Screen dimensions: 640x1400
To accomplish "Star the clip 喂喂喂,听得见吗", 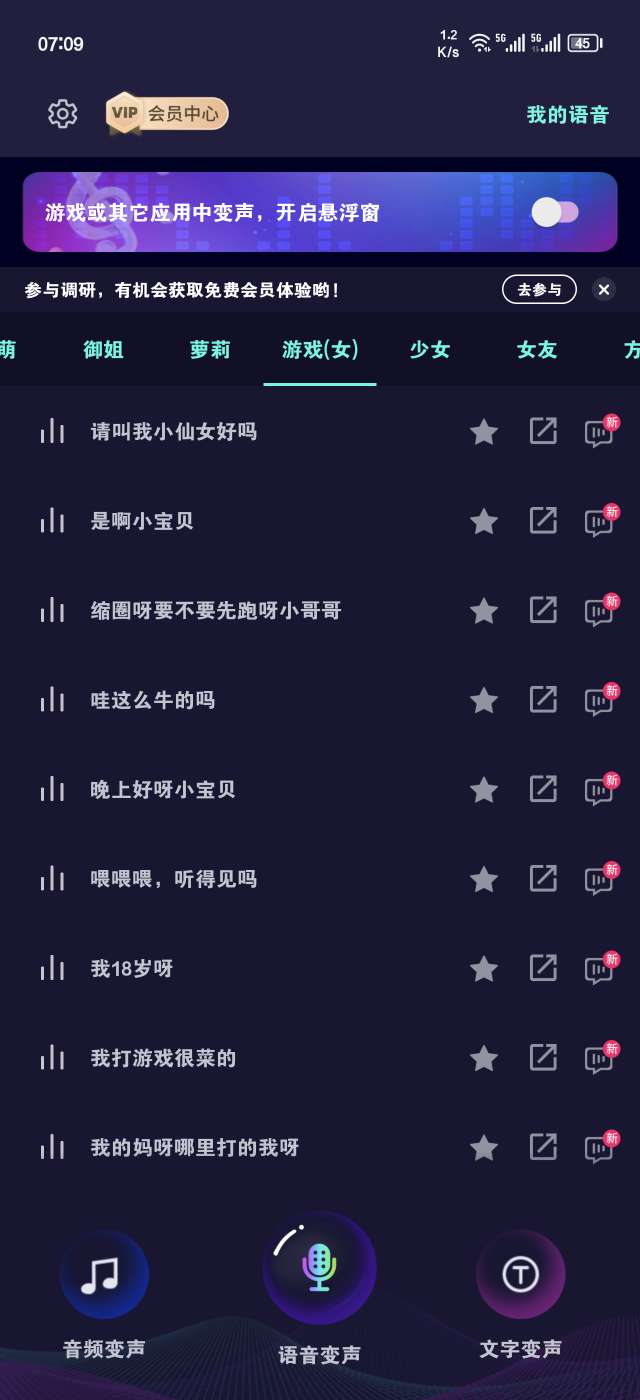I will coord(484,879).
